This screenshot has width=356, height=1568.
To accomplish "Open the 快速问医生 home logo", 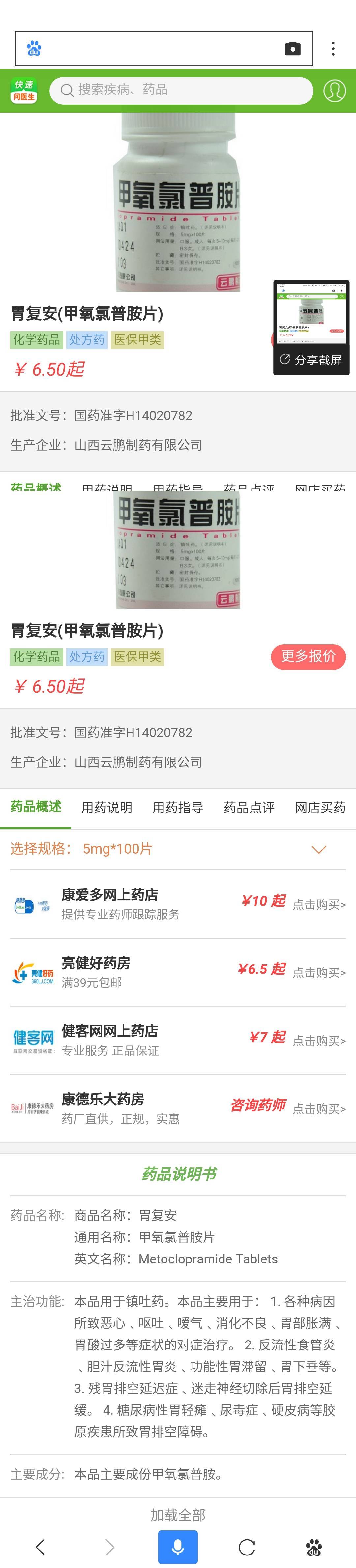I will [x=24, y=91].
